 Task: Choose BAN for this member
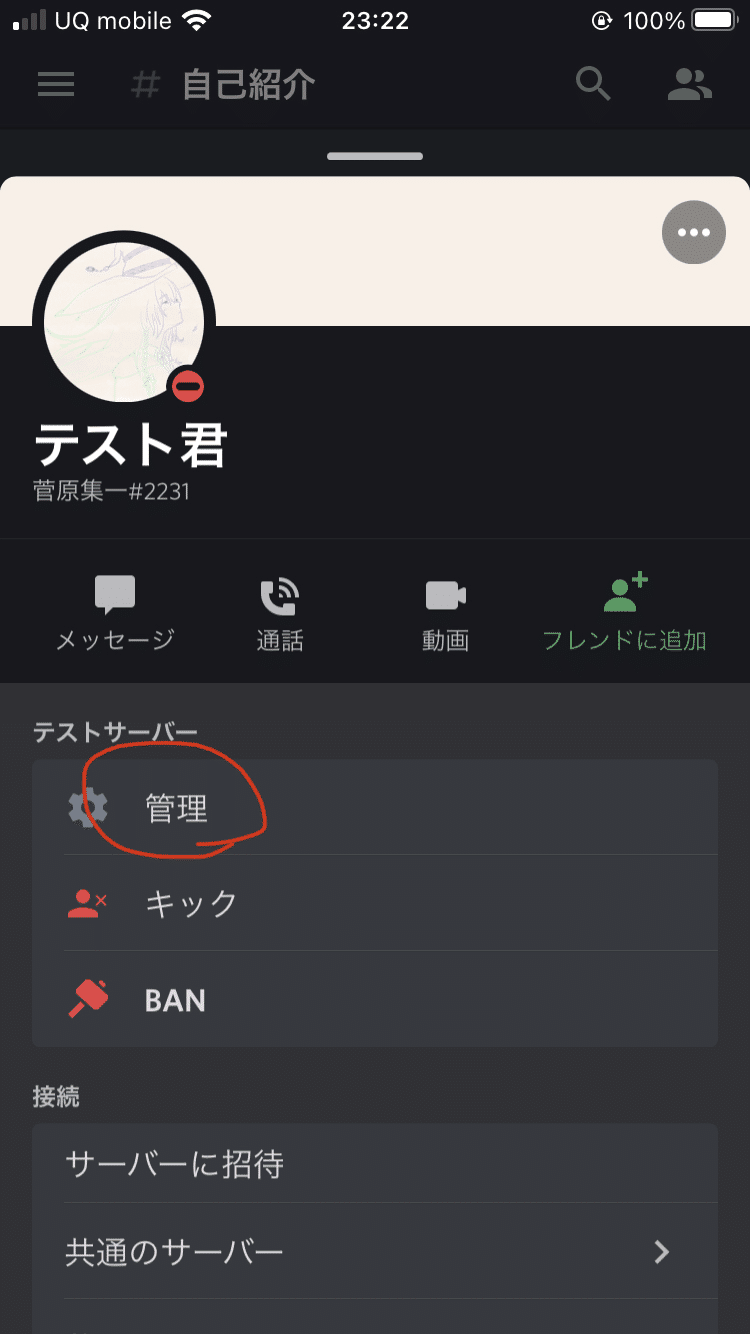(x=375, y=999)
